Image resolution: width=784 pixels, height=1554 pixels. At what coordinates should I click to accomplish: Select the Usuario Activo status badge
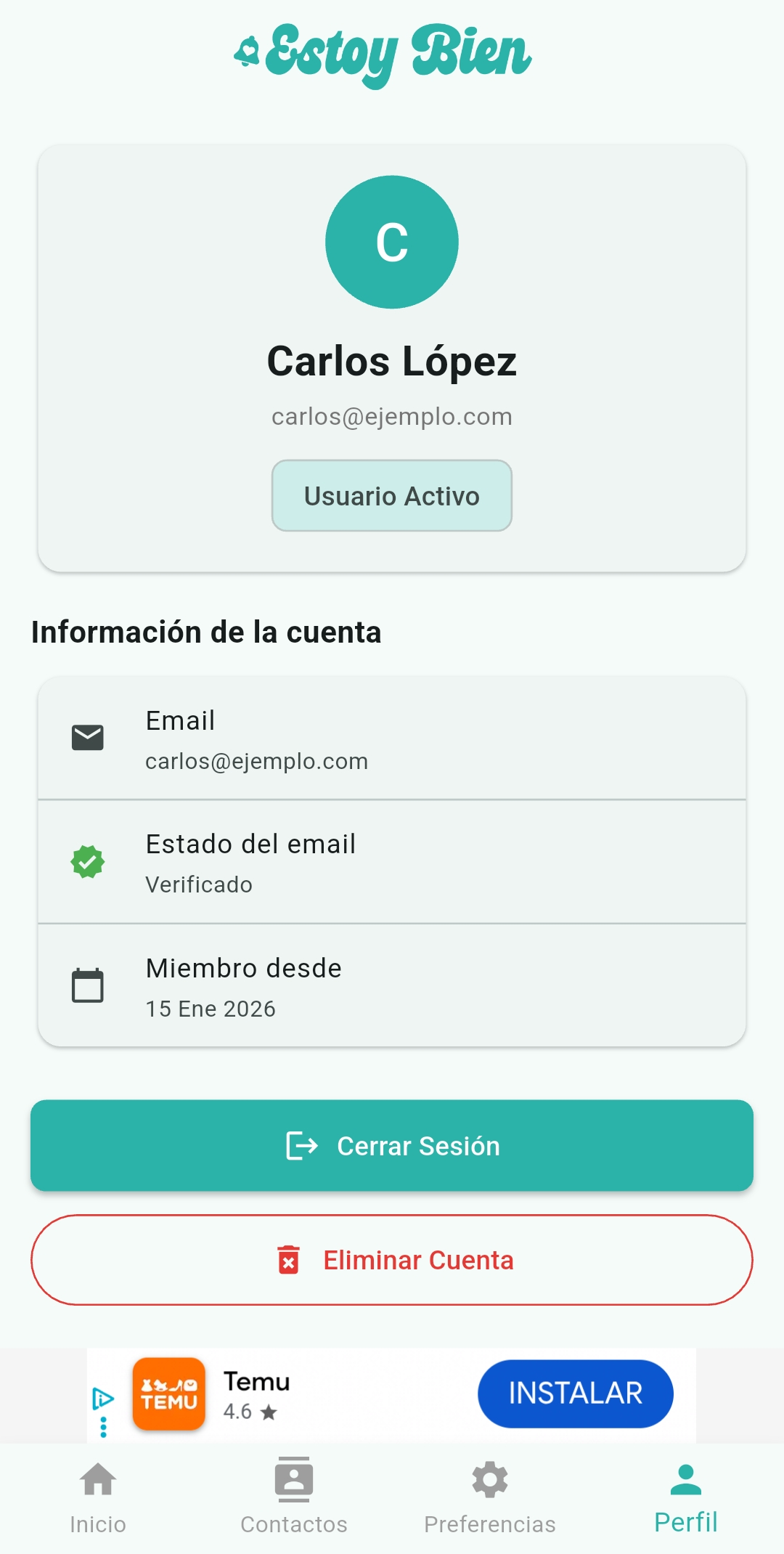392,495
